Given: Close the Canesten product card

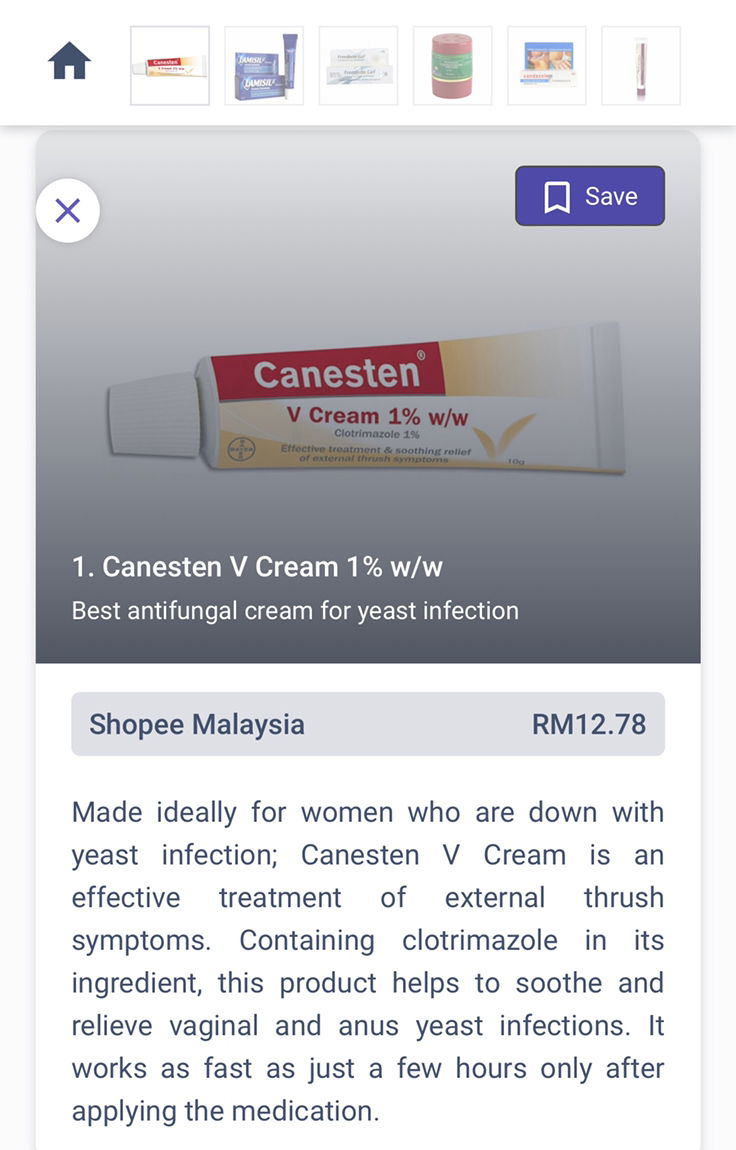Looking at the screenshot, I should click(68, 210).
